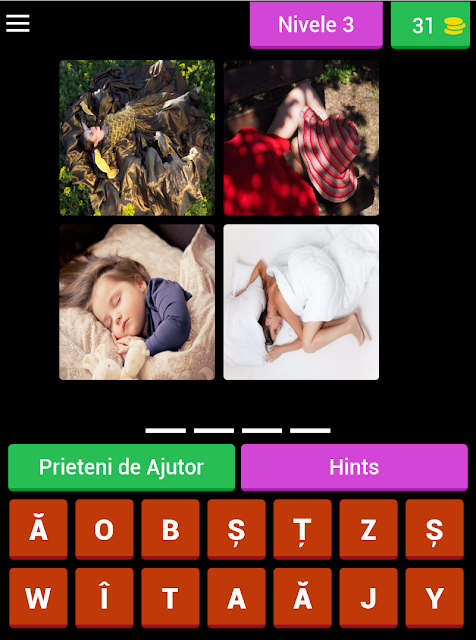The height and width of the screenshot is (640, 476).
Task: Open the coins balance button
Action: click(x=430, y=25)
